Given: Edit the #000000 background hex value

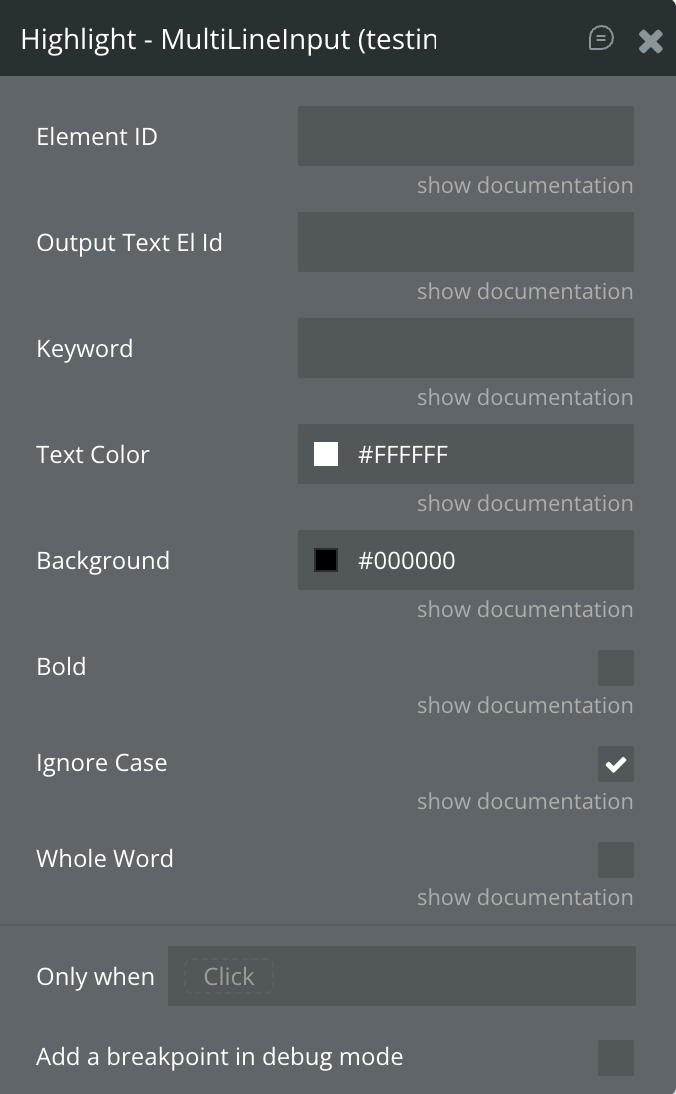Looking at the screenshot, I should click(406, 561).
